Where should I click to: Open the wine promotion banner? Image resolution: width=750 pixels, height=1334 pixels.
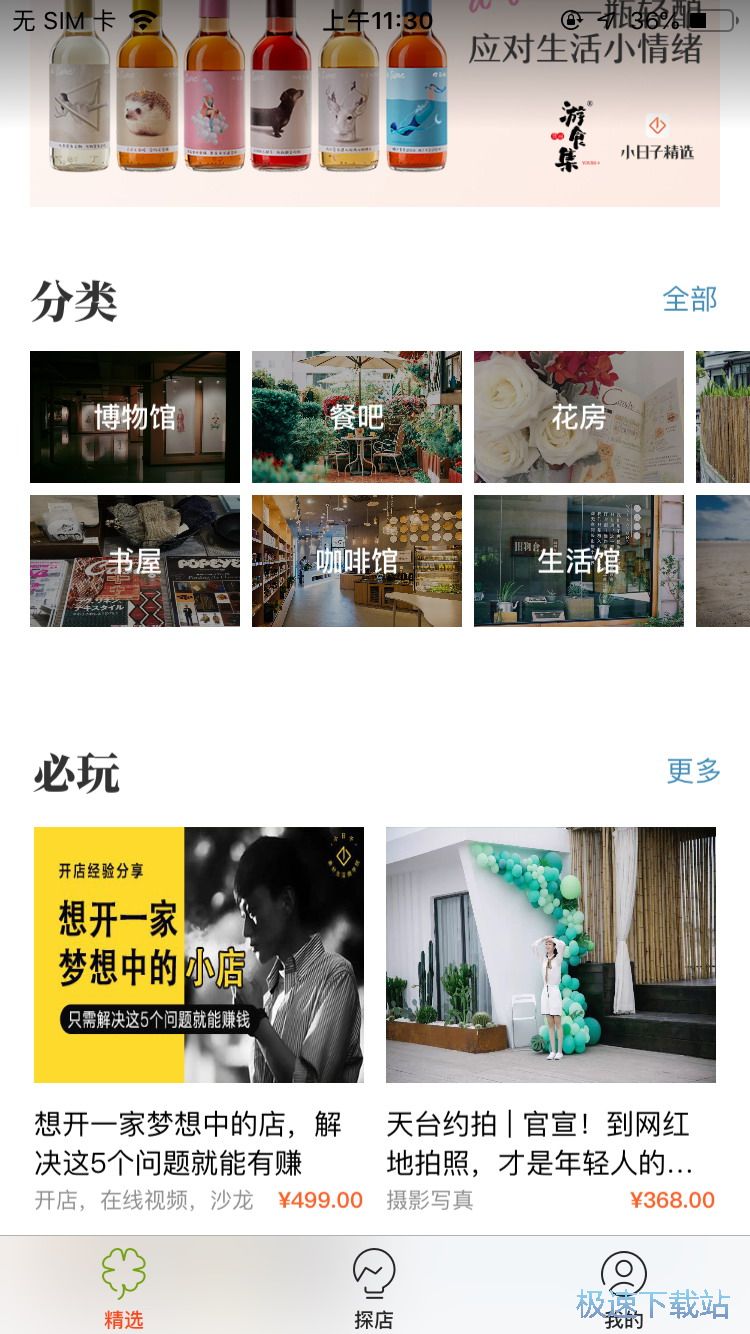(x=375, y=110)
